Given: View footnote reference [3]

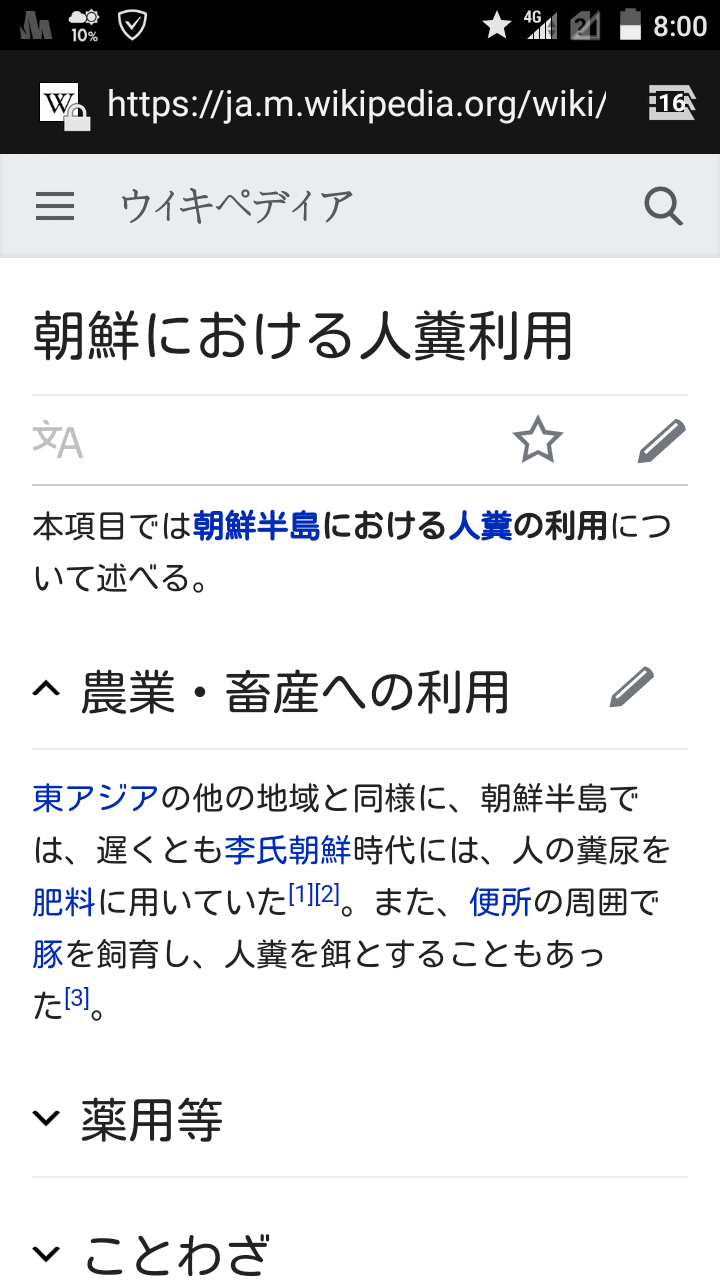Looking at the screenshot, I should pyautogui.click(x=77, y=997).
